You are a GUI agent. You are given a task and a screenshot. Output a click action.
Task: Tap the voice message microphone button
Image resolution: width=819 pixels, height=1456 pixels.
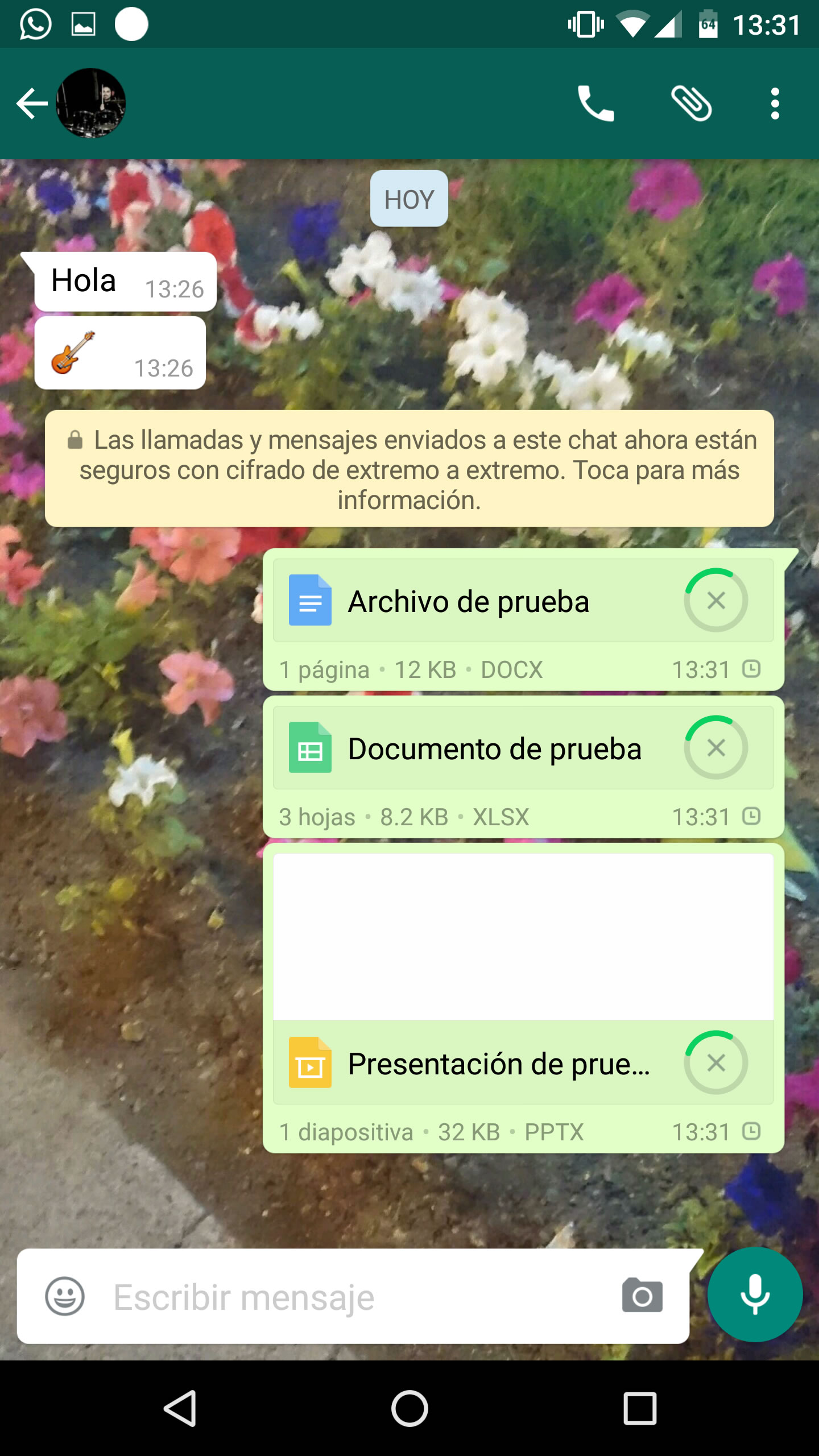pos(755,1294)
